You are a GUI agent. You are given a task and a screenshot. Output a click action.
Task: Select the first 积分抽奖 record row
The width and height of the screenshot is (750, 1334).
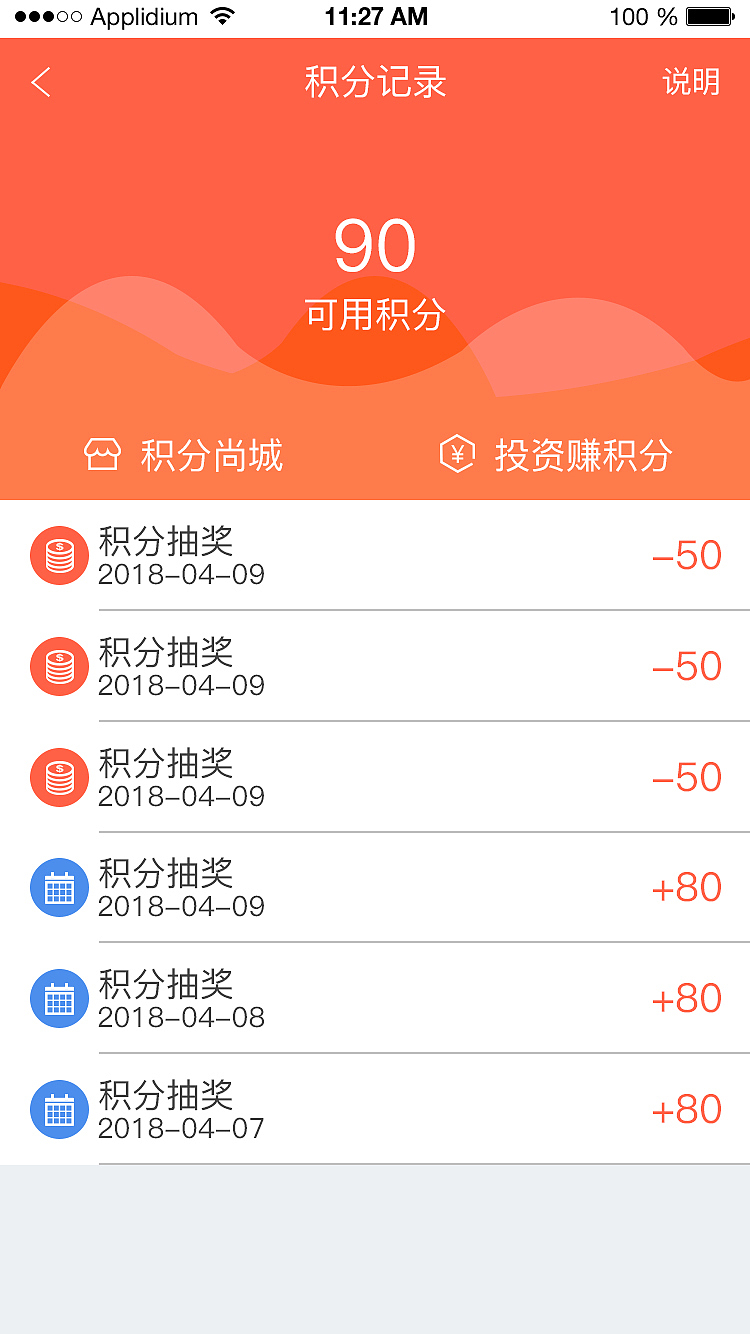(x=375, y=555)
